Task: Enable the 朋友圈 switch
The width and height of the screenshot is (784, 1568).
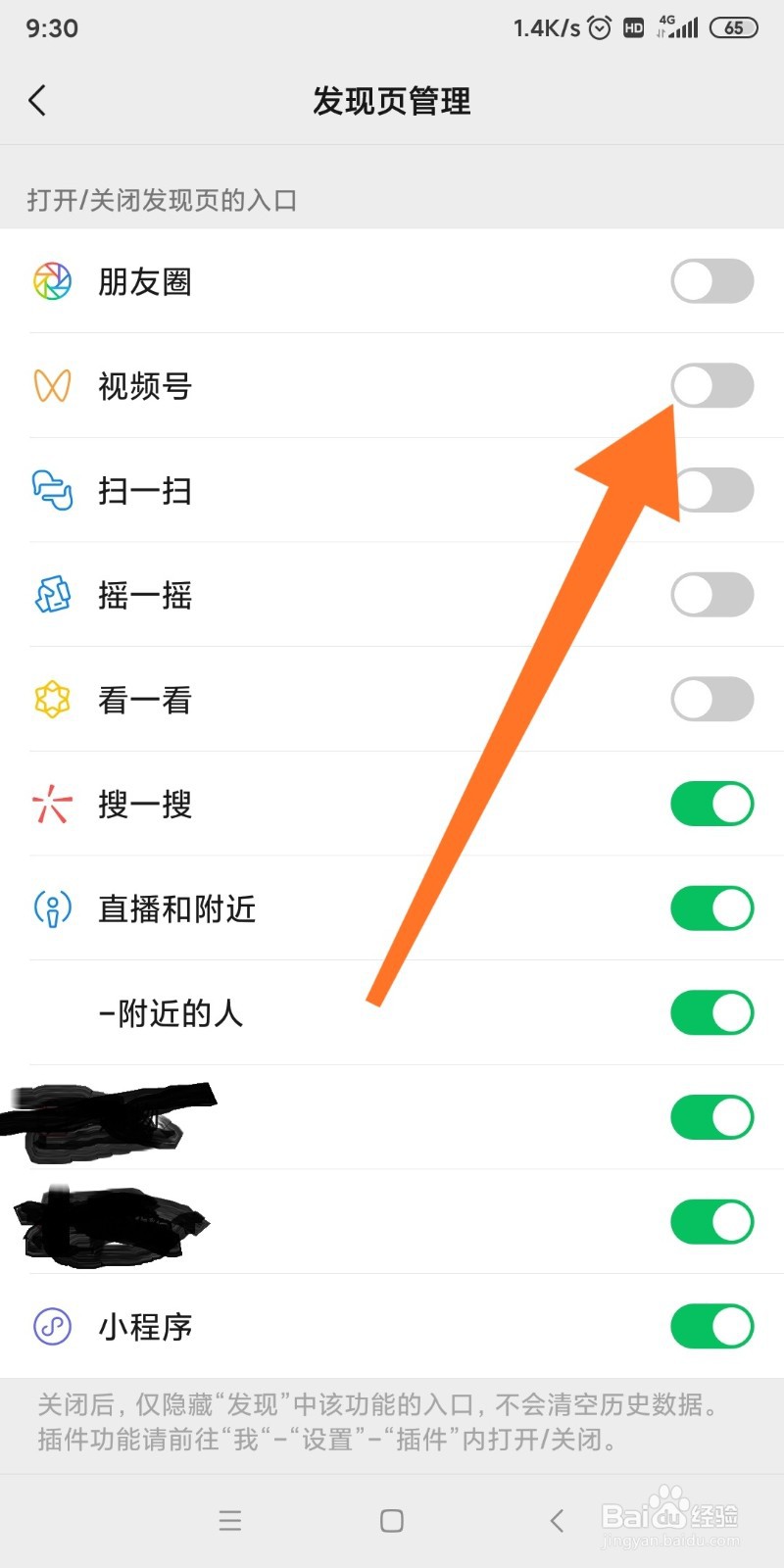Action: 712,281
